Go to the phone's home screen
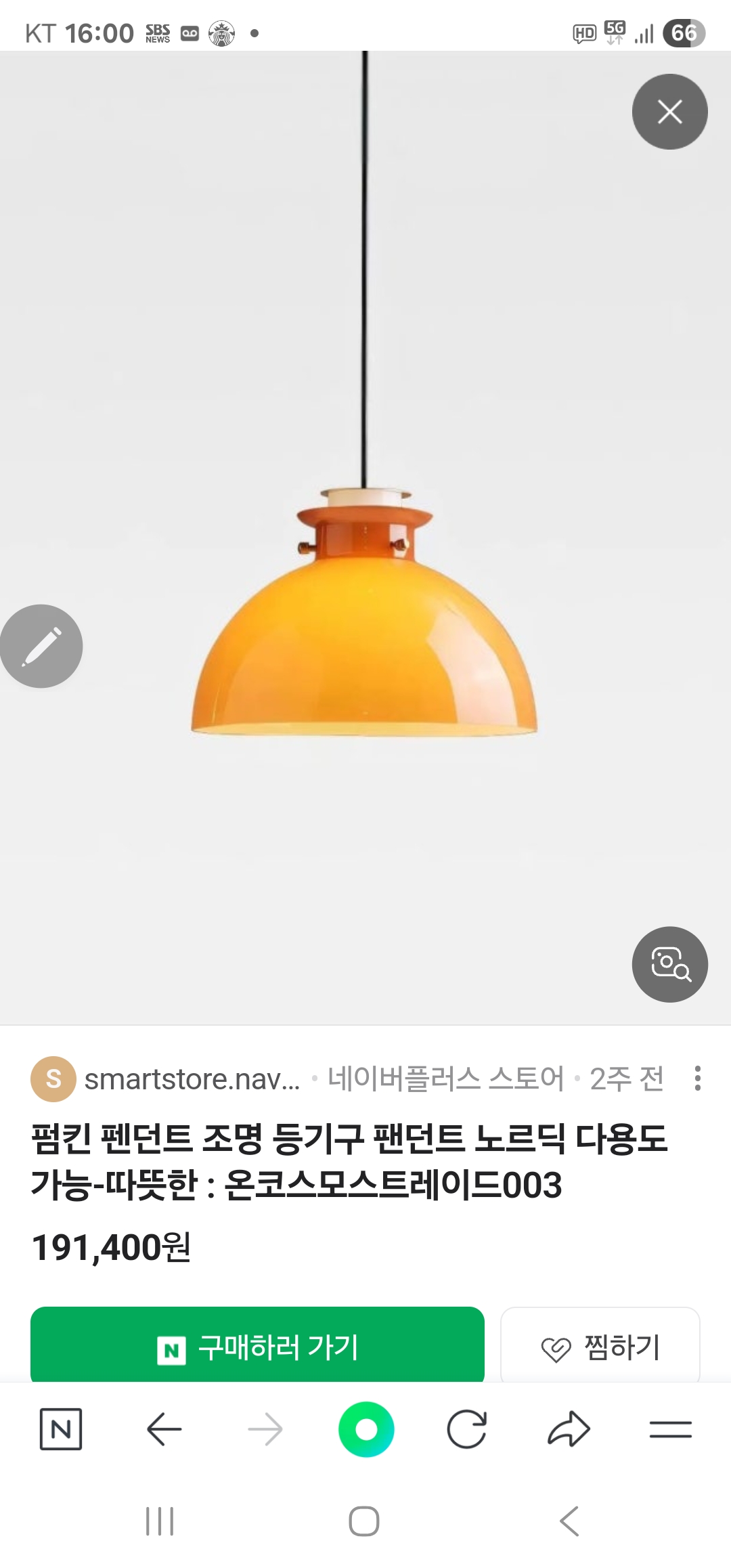The width and height of the screenshot is (731, 1568). pyautogui.click(x=364, y=1521)
